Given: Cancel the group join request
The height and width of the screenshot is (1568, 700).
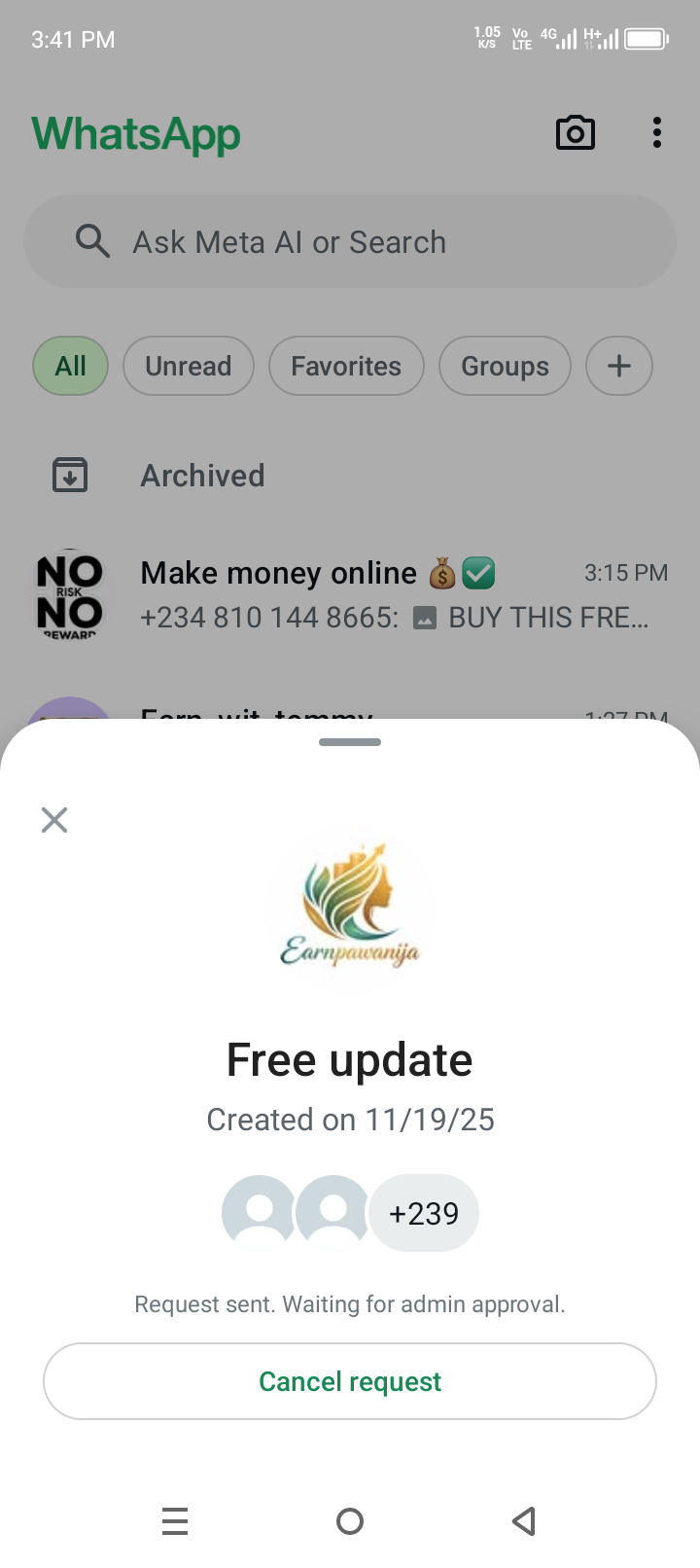Looking at the screenshot, I should [350, 1381].
